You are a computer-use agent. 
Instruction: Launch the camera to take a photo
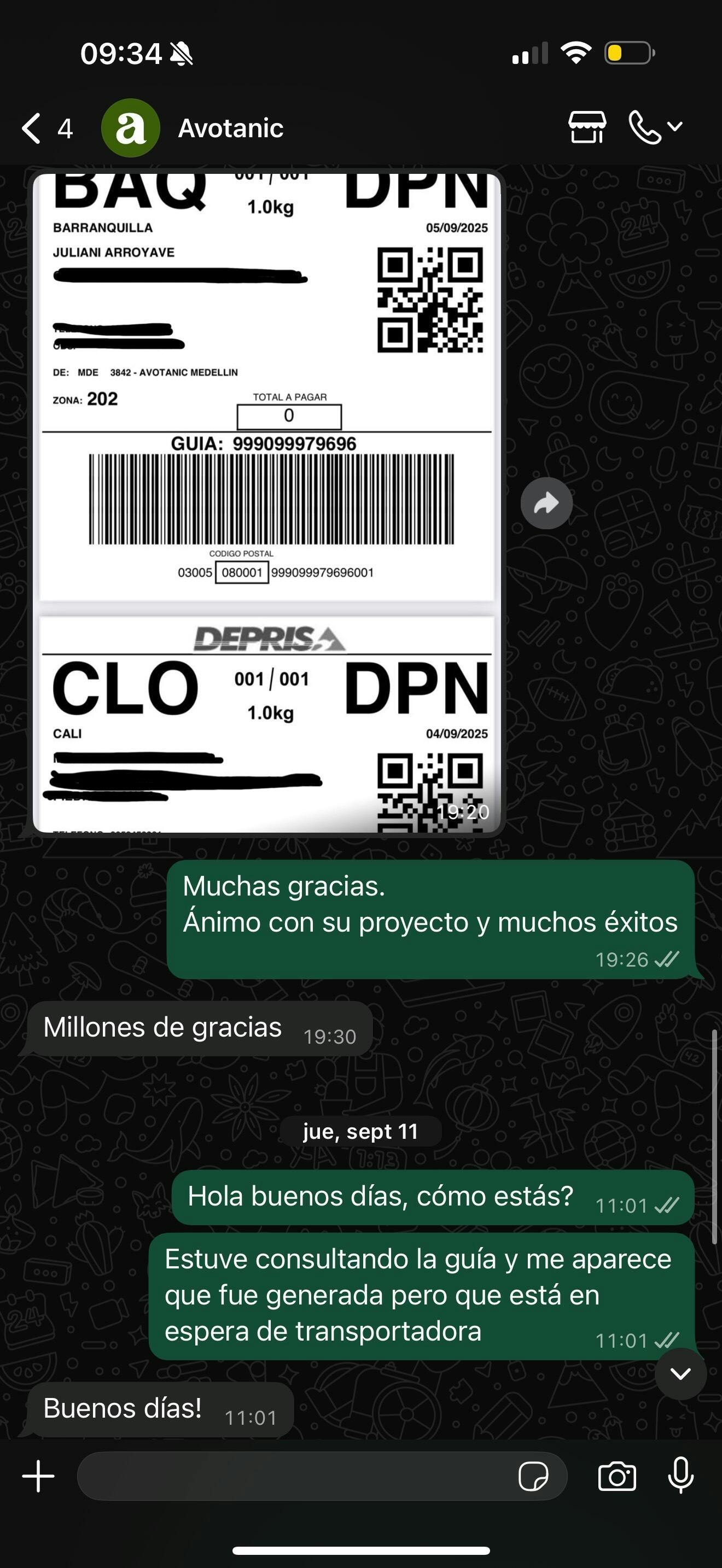pos(616,1476)
